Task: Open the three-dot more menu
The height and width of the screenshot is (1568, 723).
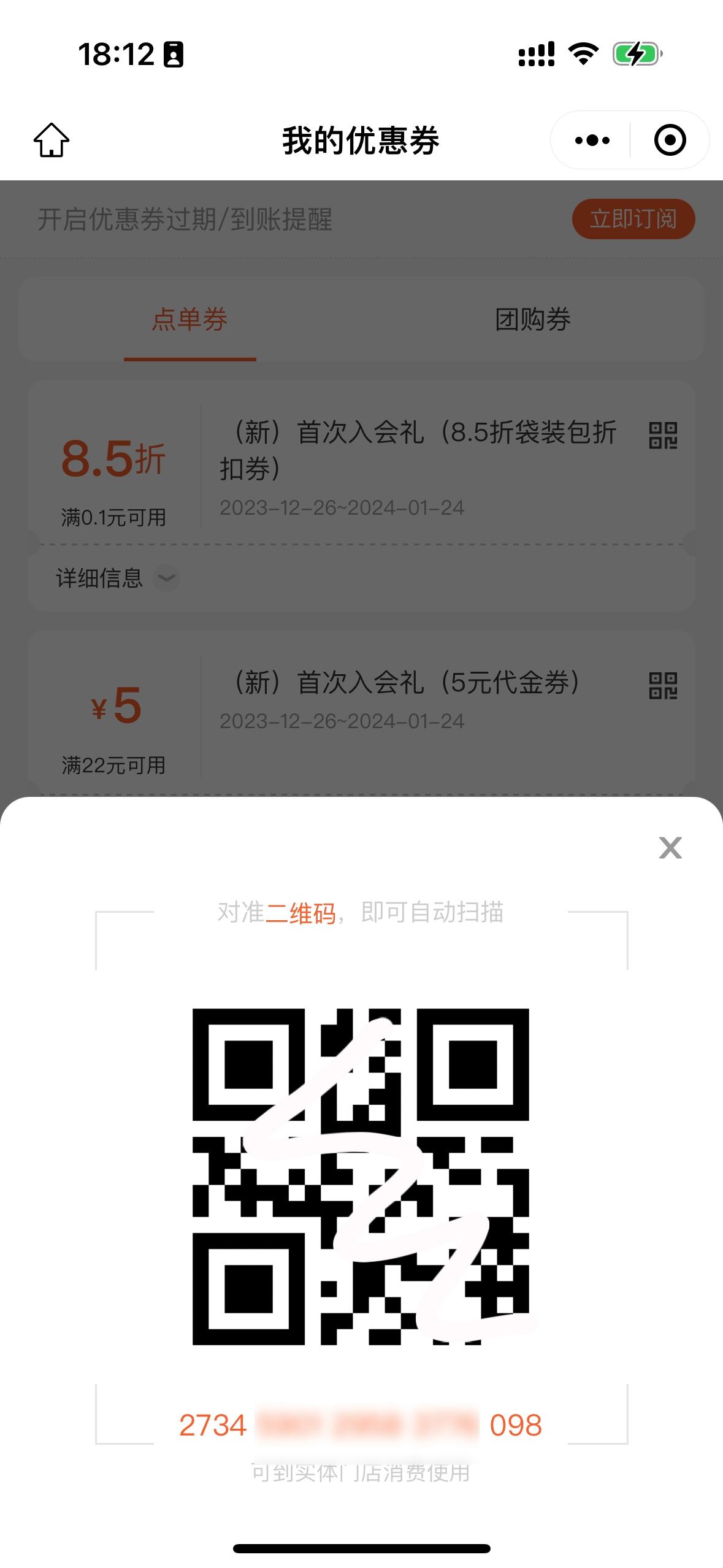Action: [592, 140]
